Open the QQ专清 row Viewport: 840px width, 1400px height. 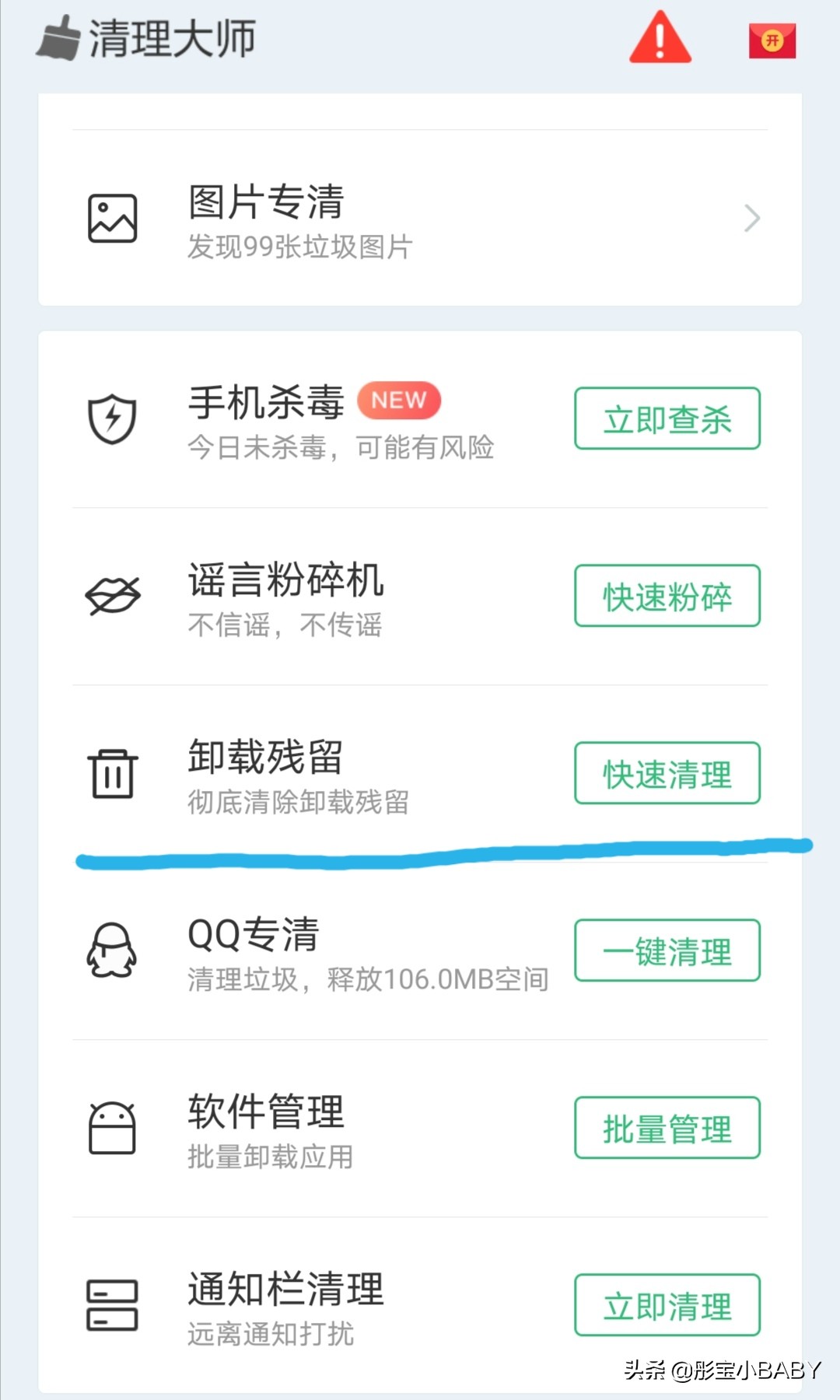(311, 952)
